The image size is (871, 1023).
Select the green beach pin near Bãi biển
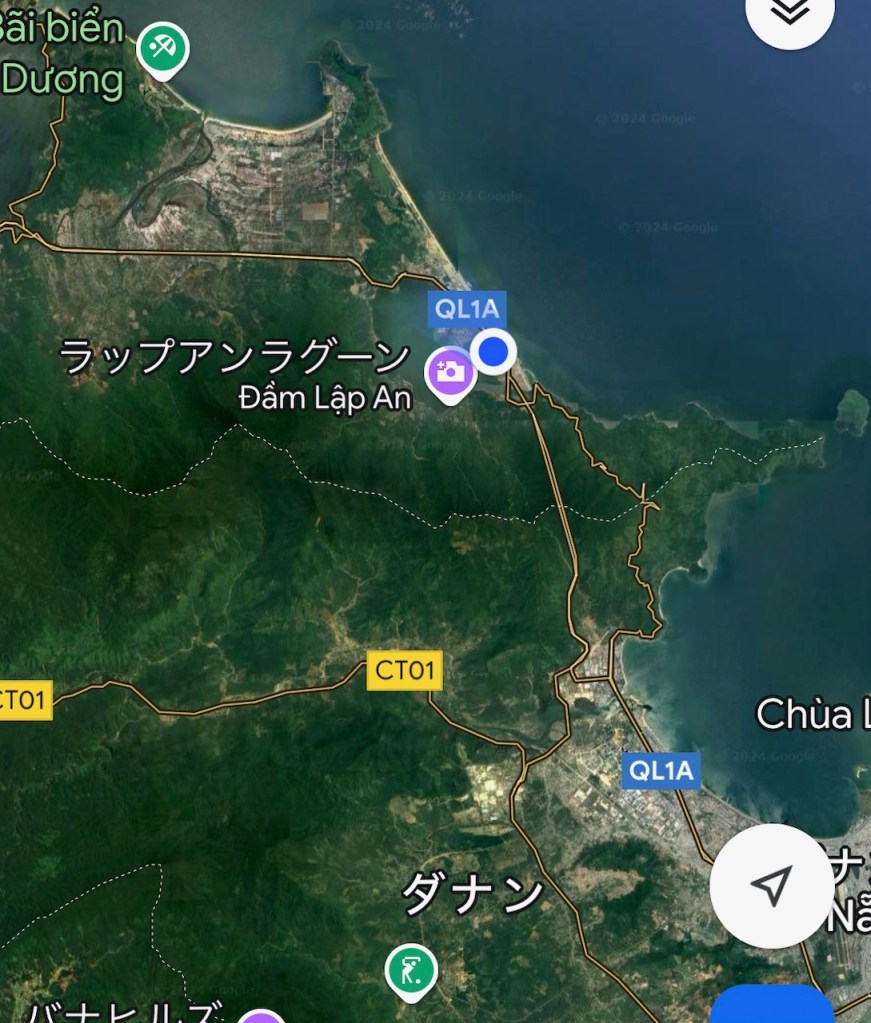162,49
